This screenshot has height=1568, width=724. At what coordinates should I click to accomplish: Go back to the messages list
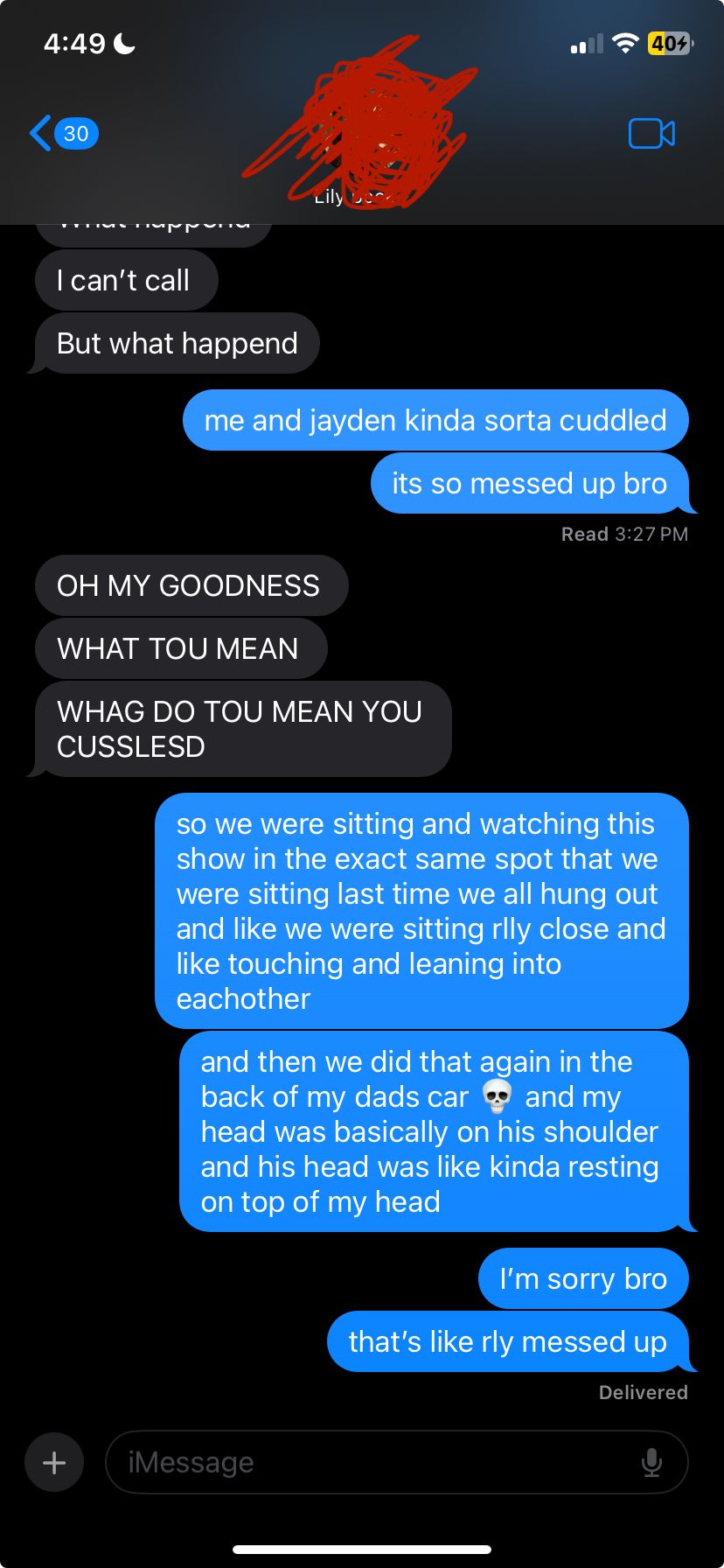[63, 134]
